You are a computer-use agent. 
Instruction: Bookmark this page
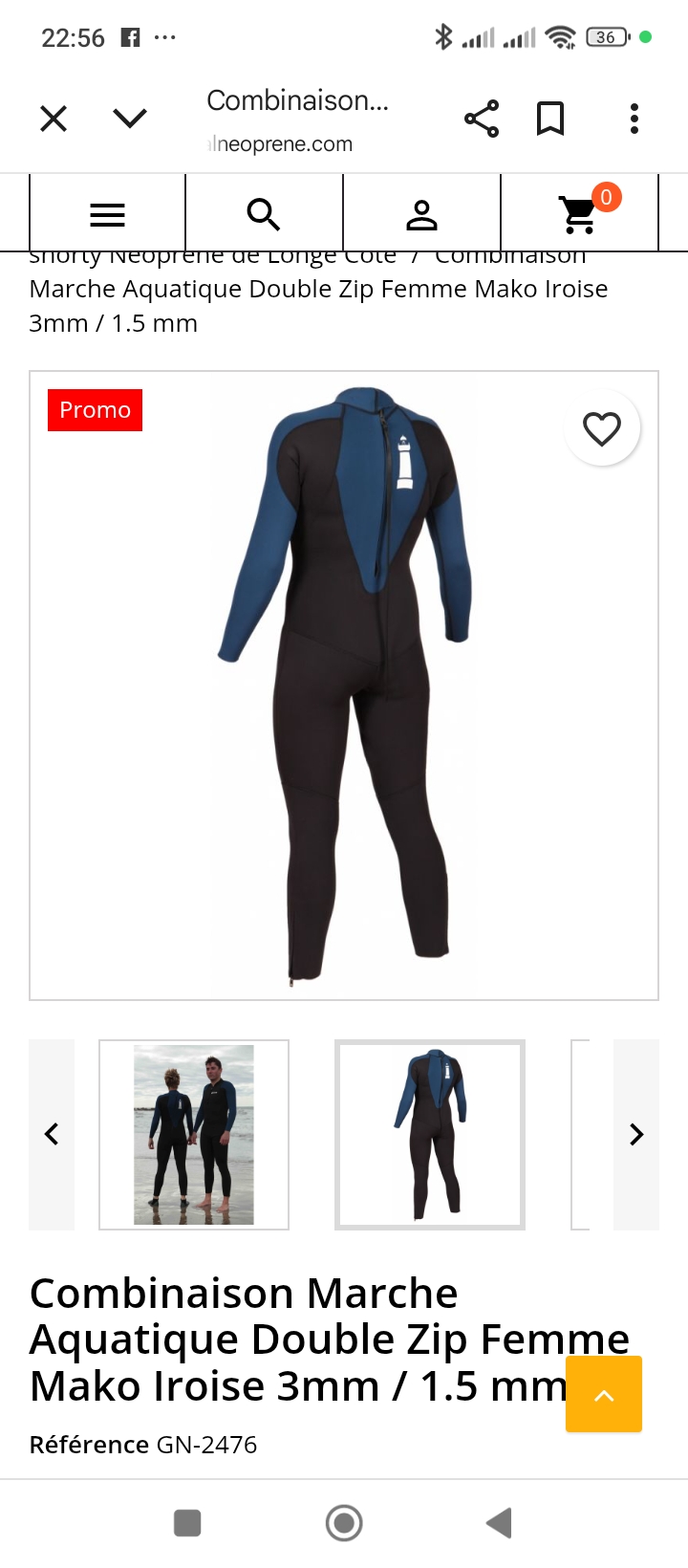pos(550,119)
